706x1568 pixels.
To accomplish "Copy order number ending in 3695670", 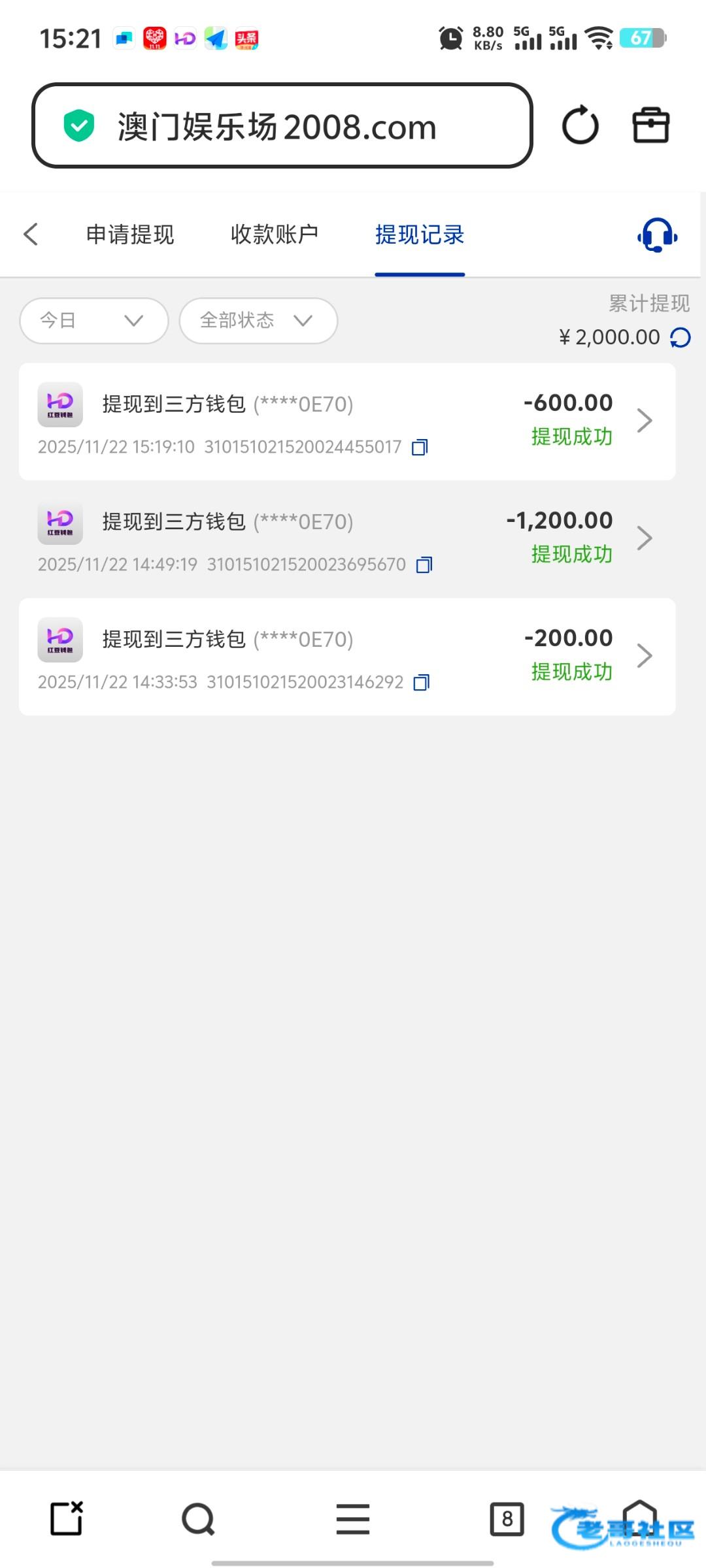I will click(x=424, y=565).
